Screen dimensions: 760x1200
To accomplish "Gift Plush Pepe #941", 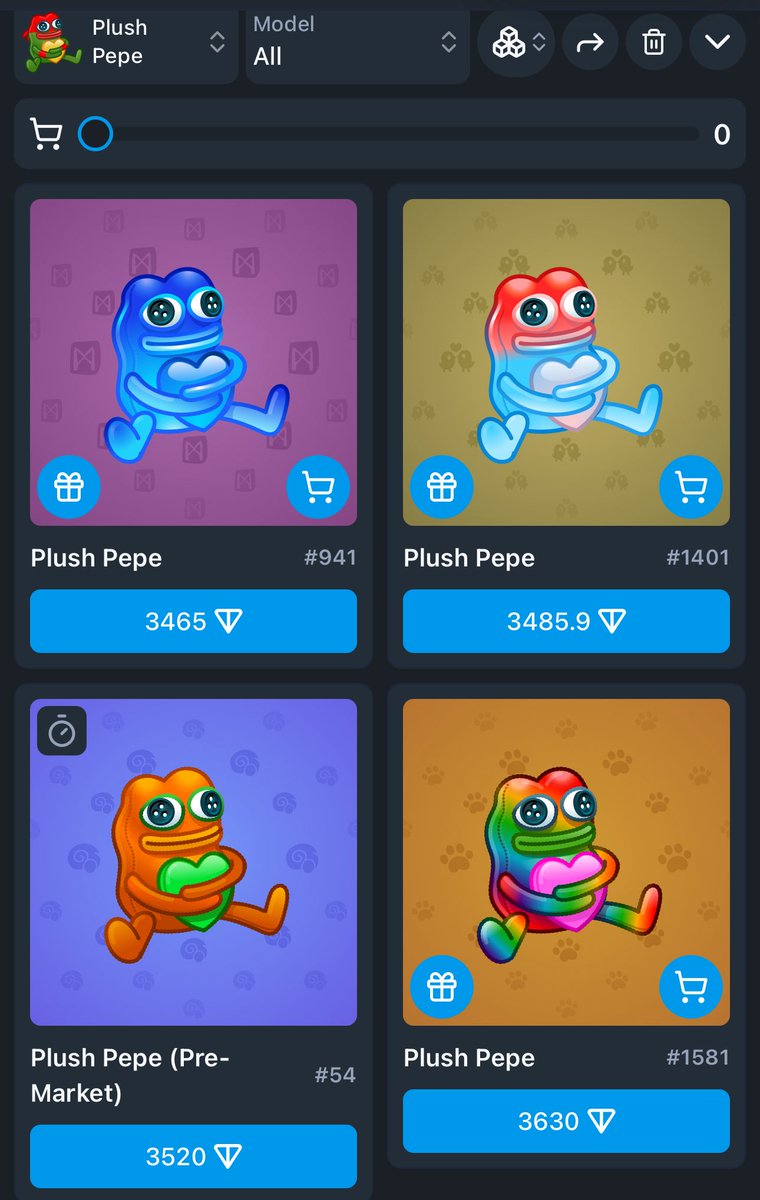I will coord(69,487).
